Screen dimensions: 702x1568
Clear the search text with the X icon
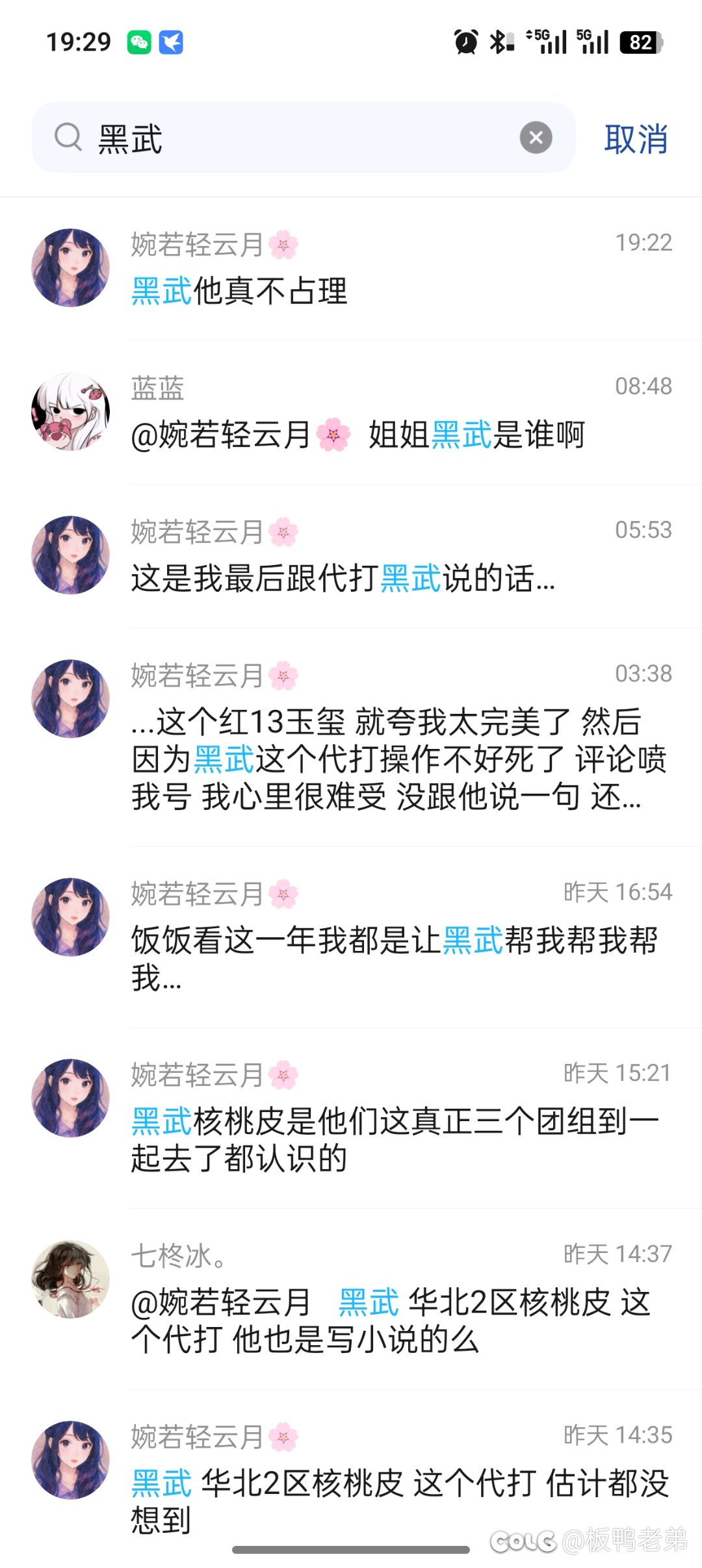point(536,138)
